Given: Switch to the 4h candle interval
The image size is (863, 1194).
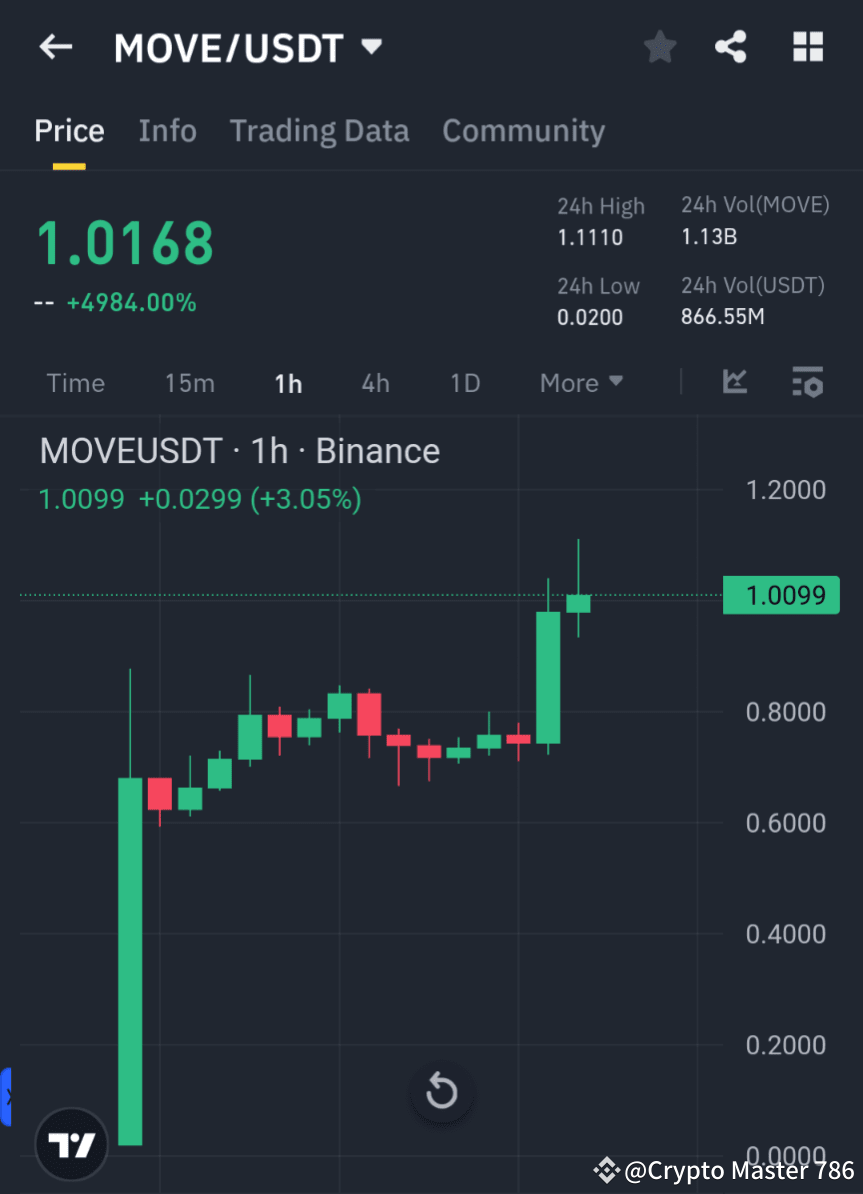Looking at the screenshot, I should coord(375,383).
